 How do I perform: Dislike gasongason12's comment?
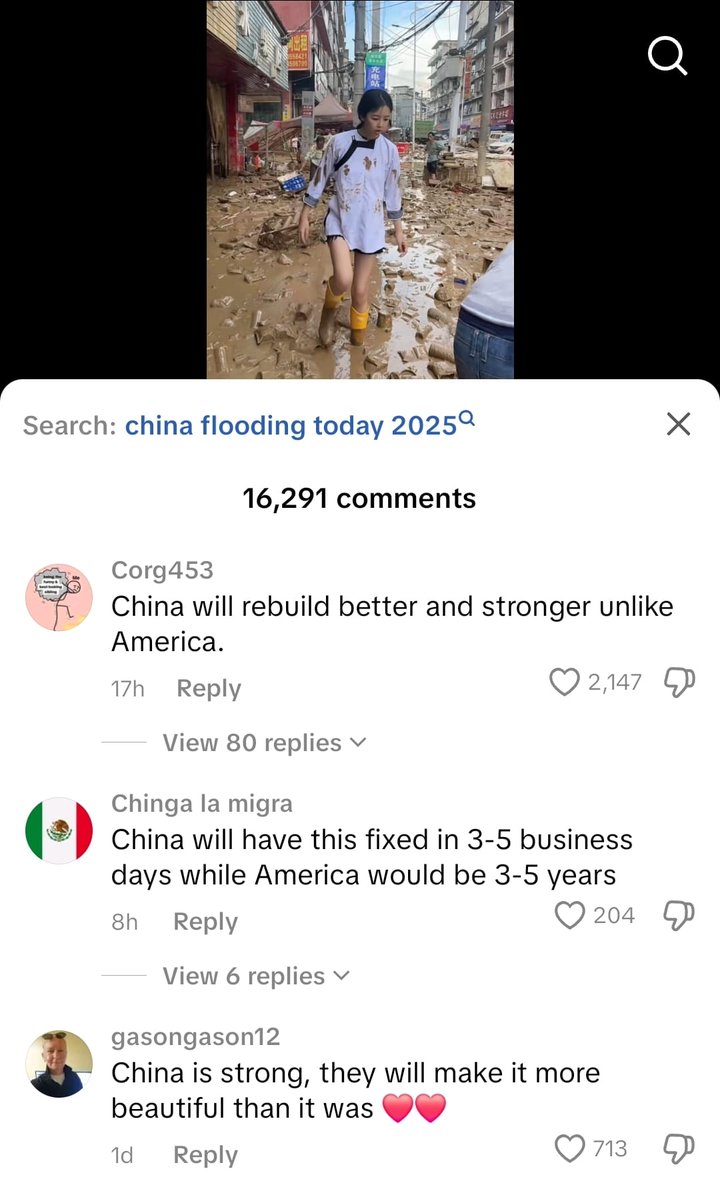click(x=679, y=1149)
